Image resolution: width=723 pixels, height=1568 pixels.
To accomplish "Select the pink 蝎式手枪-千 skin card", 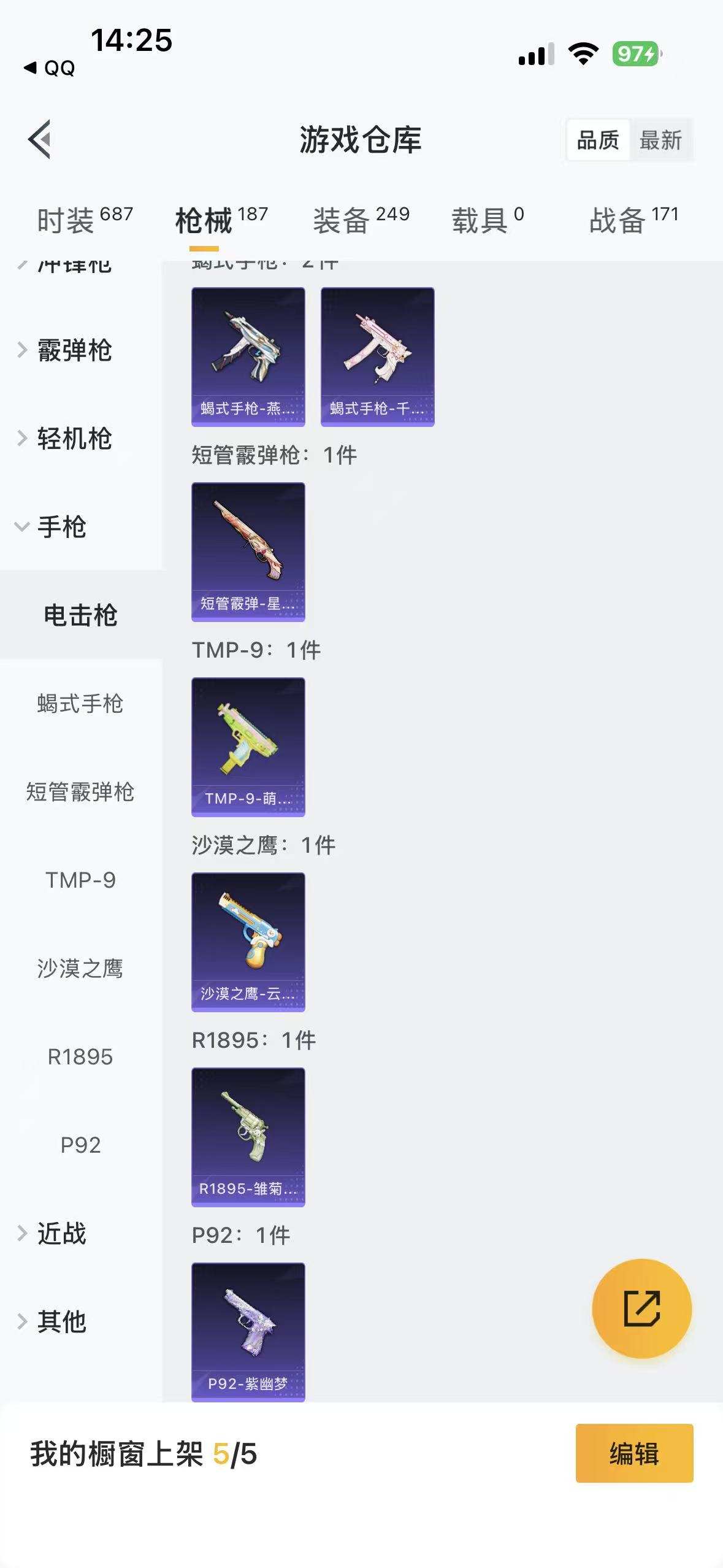I will coord(377,356).
